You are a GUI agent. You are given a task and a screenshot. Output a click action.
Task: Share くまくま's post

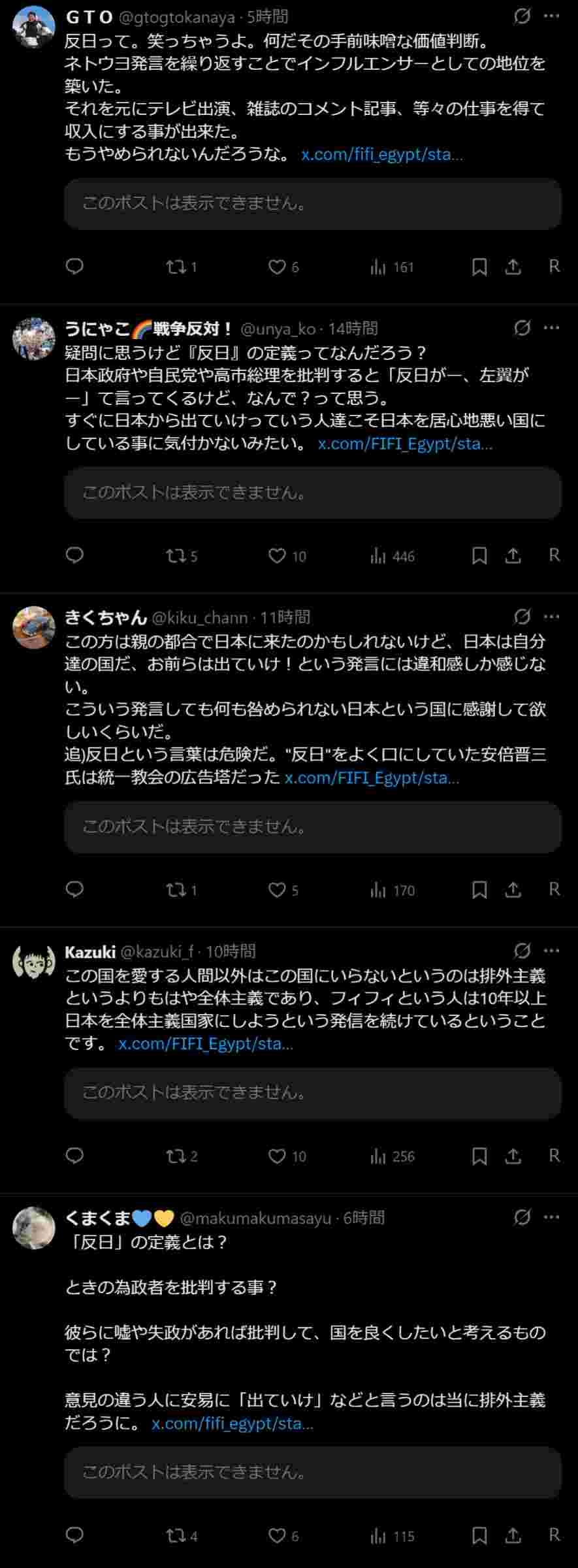click(513, 1535)
